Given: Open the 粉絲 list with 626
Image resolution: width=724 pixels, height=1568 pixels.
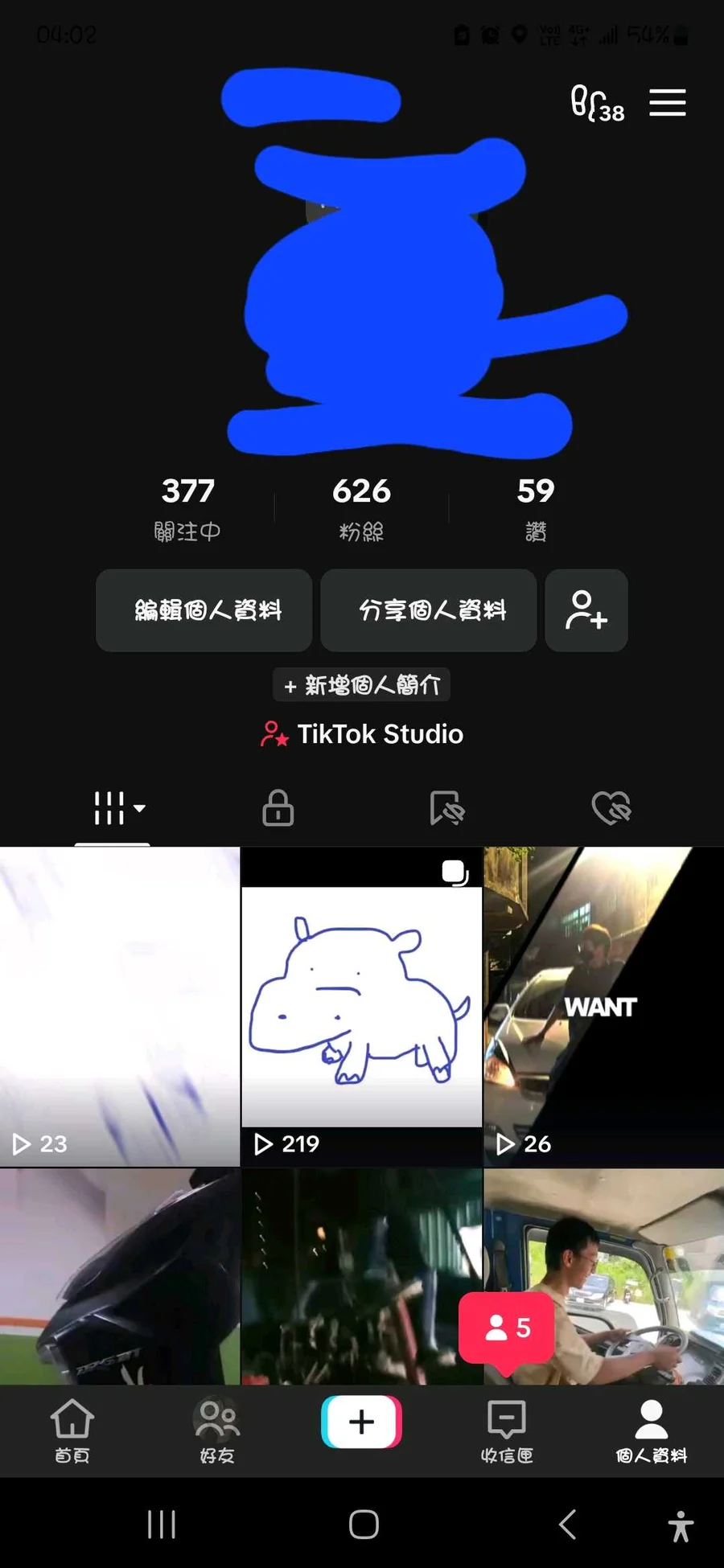Looking at the screenshot, I should [361, 507].
